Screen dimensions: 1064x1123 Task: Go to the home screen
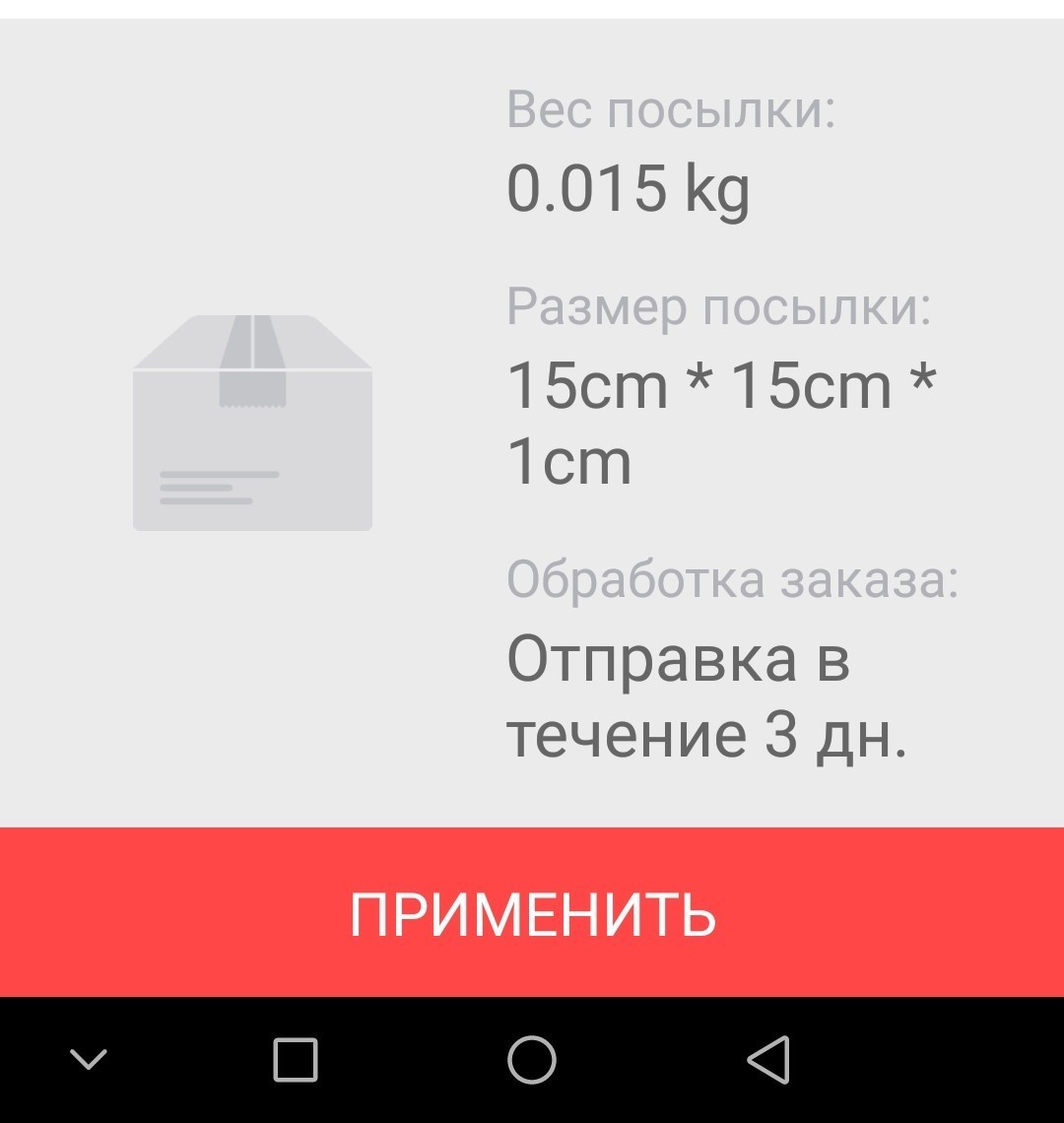click(x=532, y=1060)
